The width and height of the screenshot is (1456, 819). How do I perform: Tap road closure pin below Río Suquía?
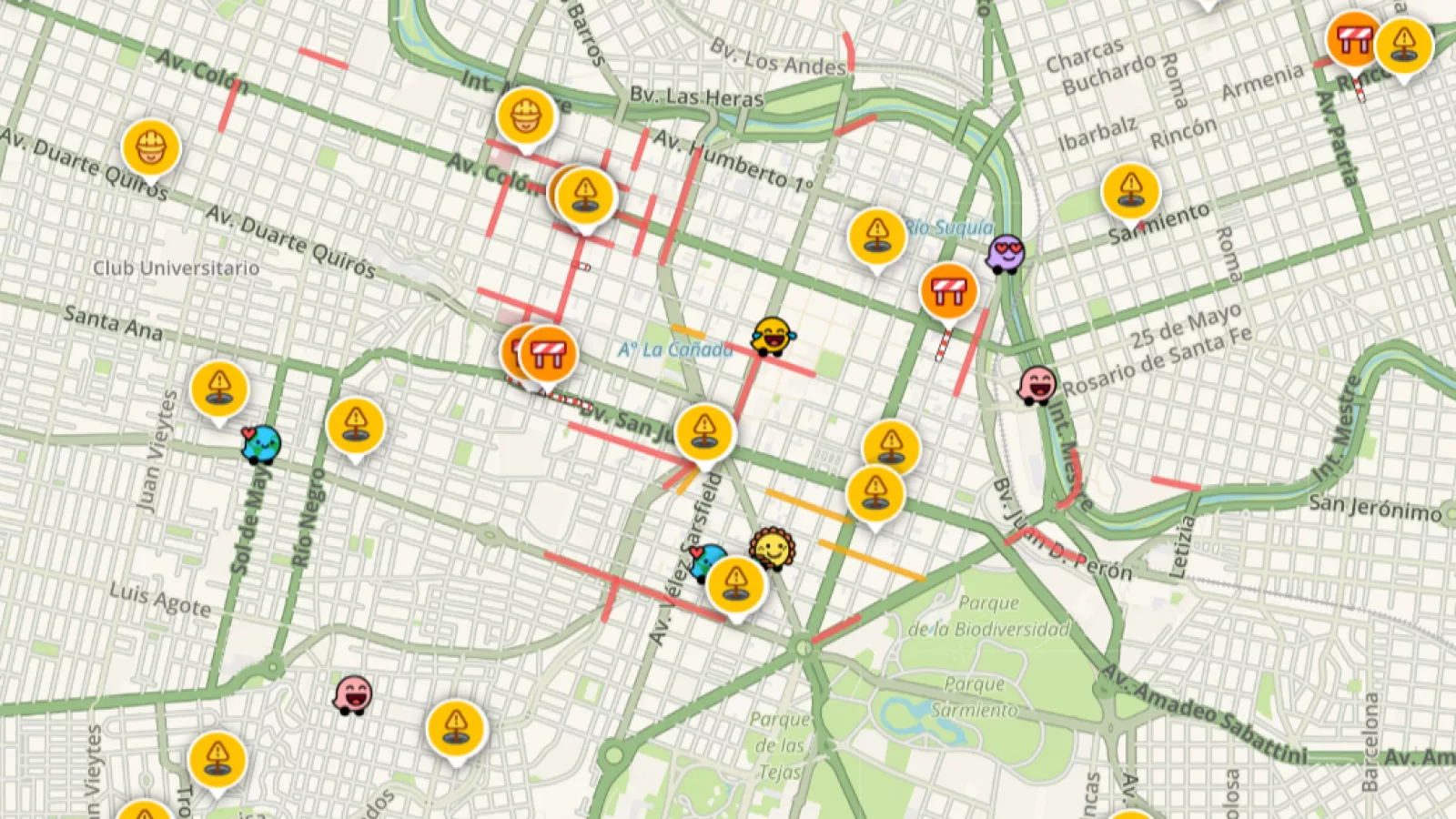pos(948,290)
